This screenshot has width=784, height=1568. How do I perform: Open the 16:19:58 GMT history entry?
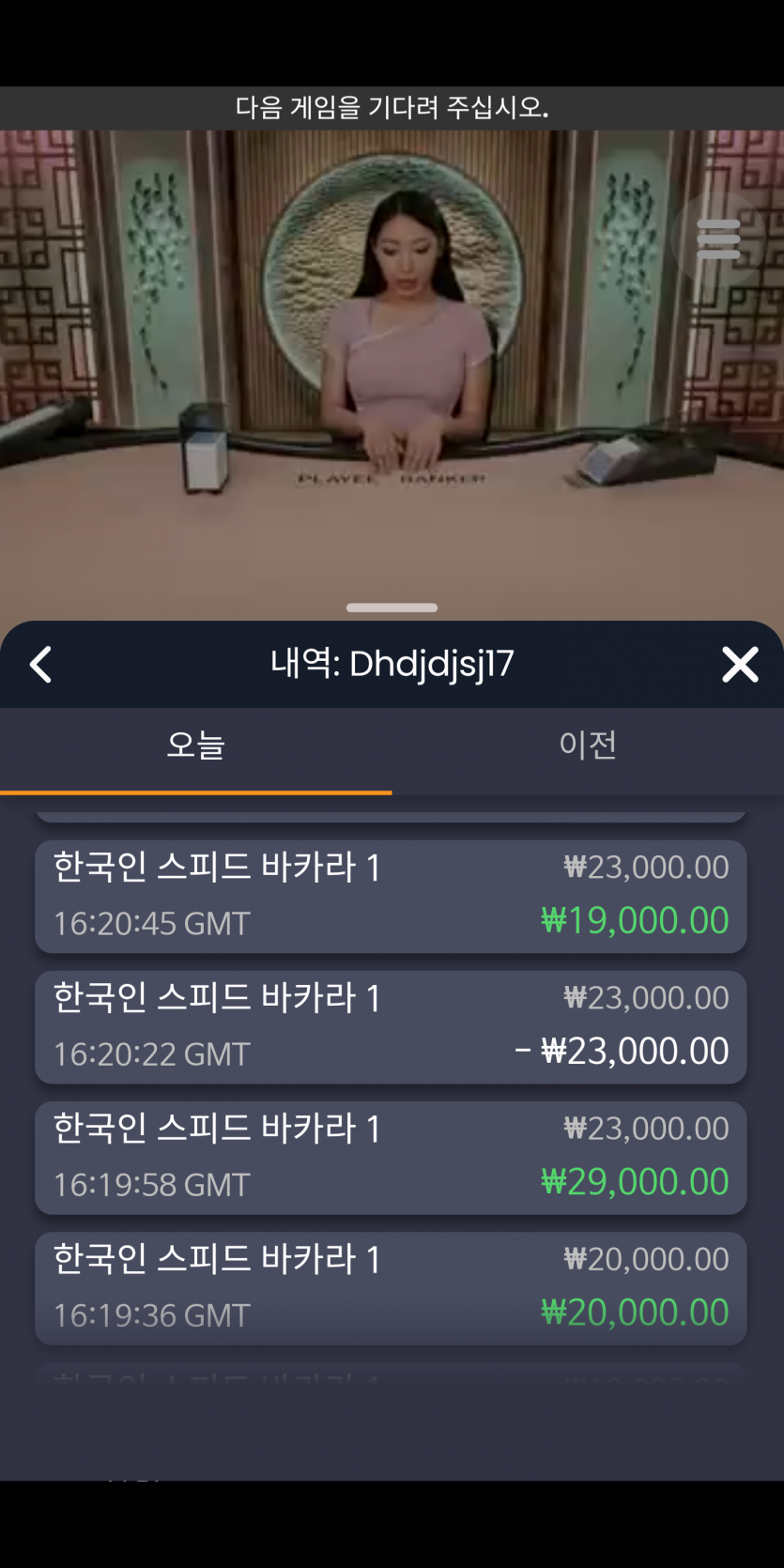(x=391, y=1157)
